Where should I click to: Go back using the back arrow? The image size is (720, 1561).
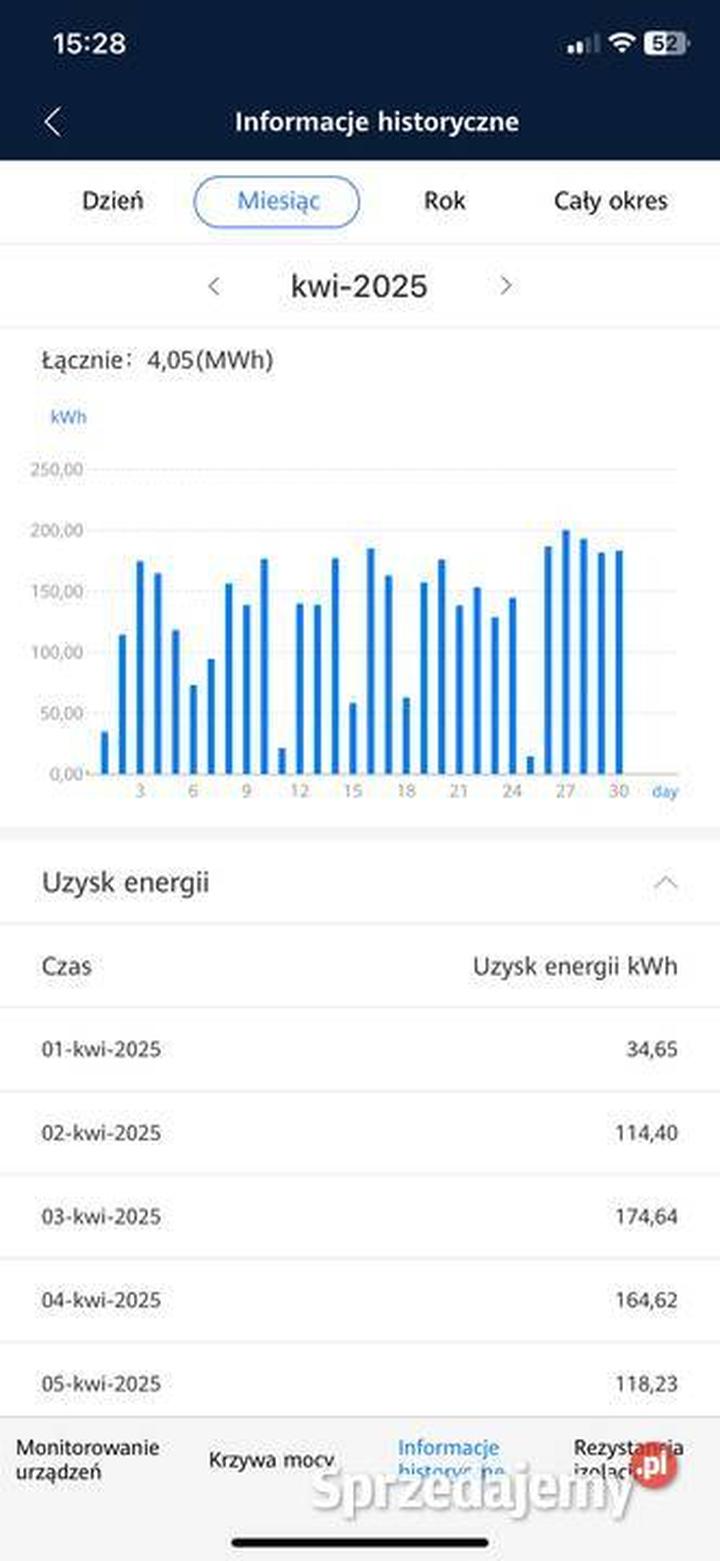coord(51,121)
